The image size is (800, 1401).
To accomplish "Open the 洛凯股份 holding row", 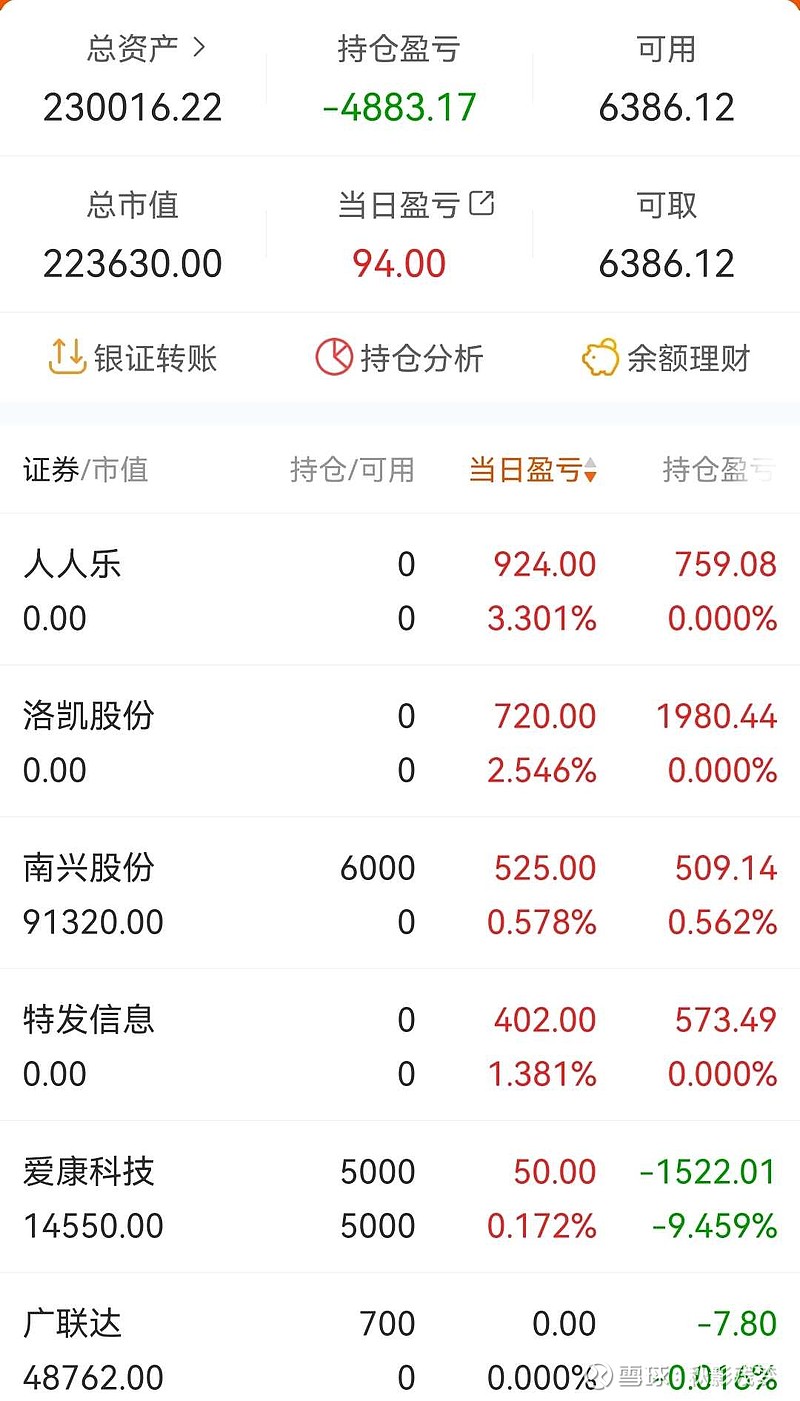I will tap(400, 742).
